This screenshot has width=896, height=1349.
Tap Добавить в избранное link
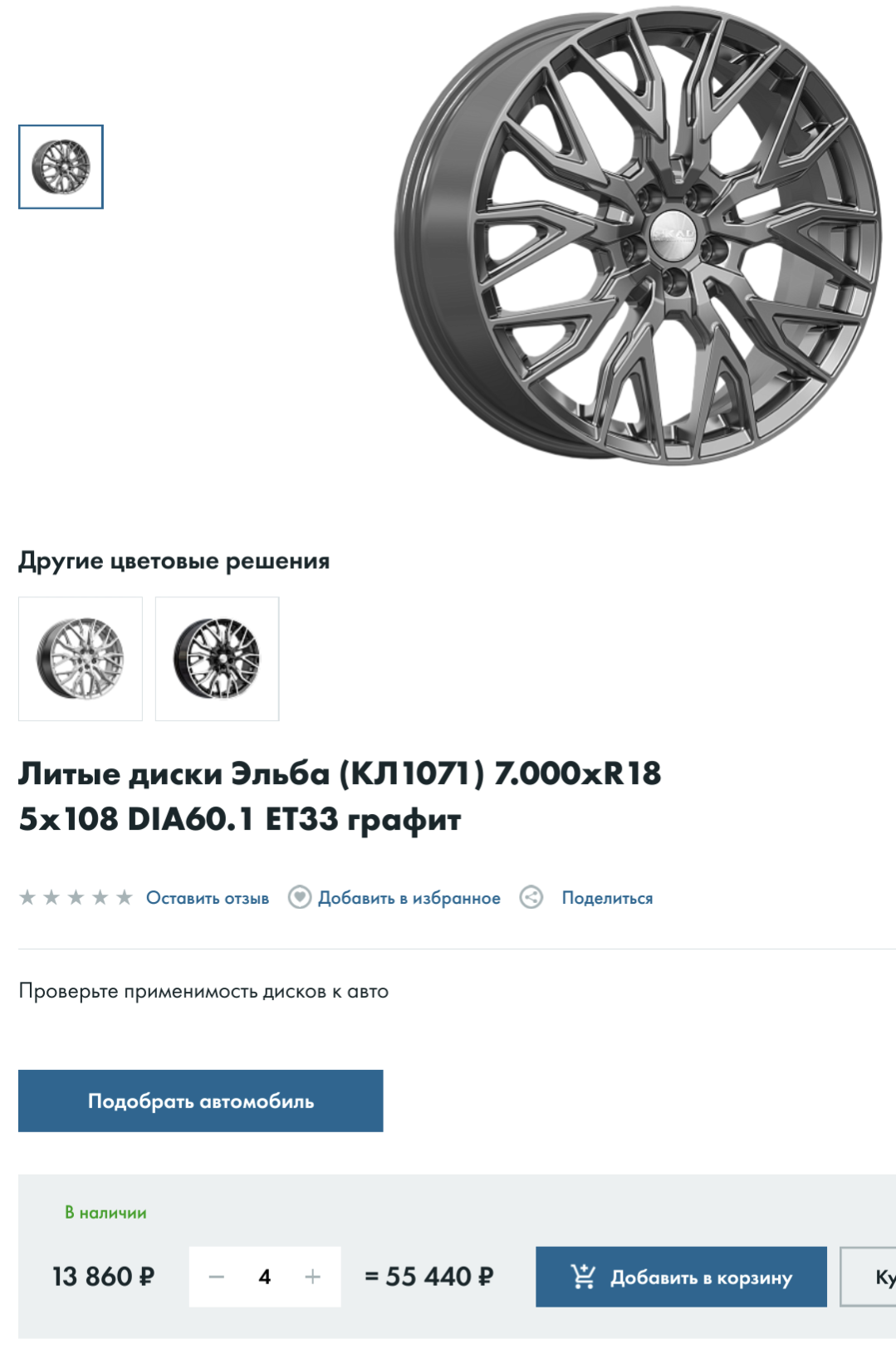tap(409, 898)
